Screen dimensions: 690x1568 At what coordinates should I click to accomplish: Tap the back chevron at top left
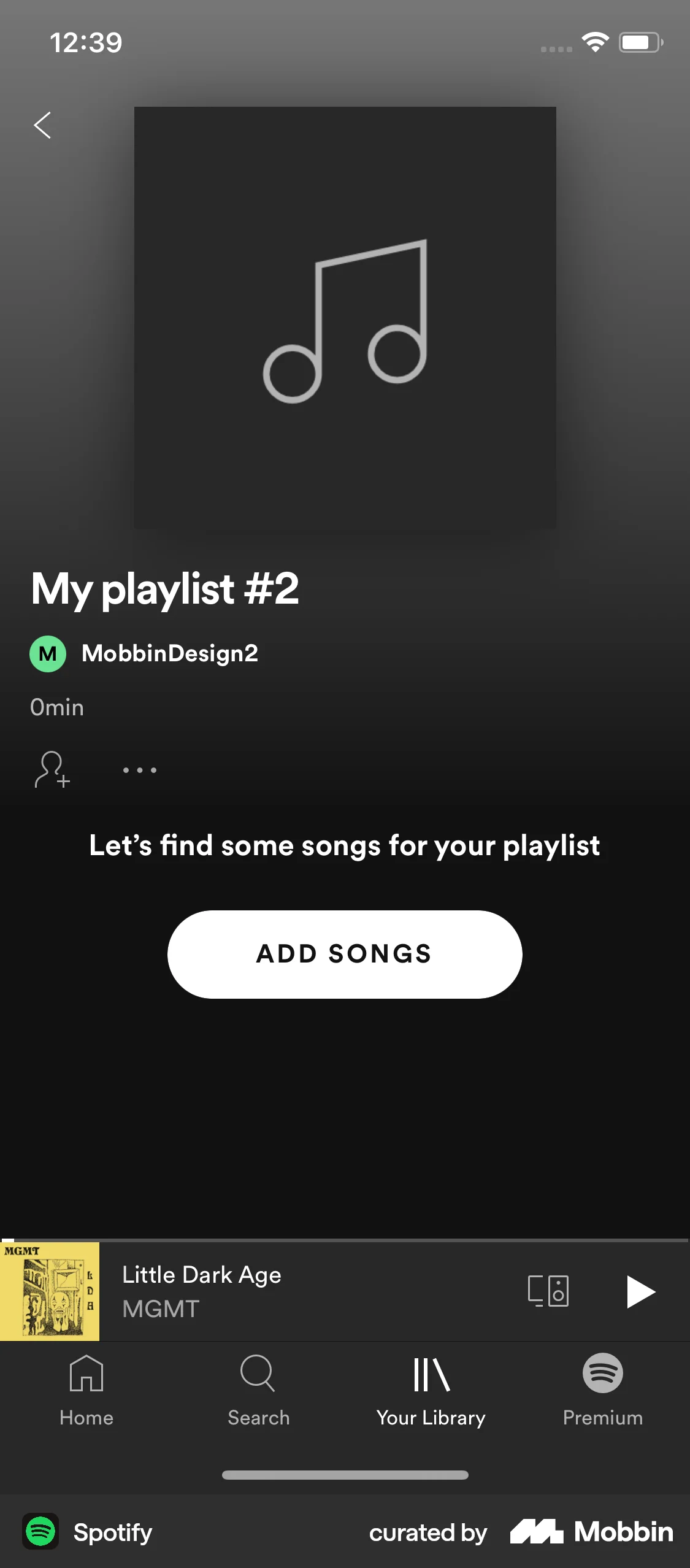coord(42,125)
